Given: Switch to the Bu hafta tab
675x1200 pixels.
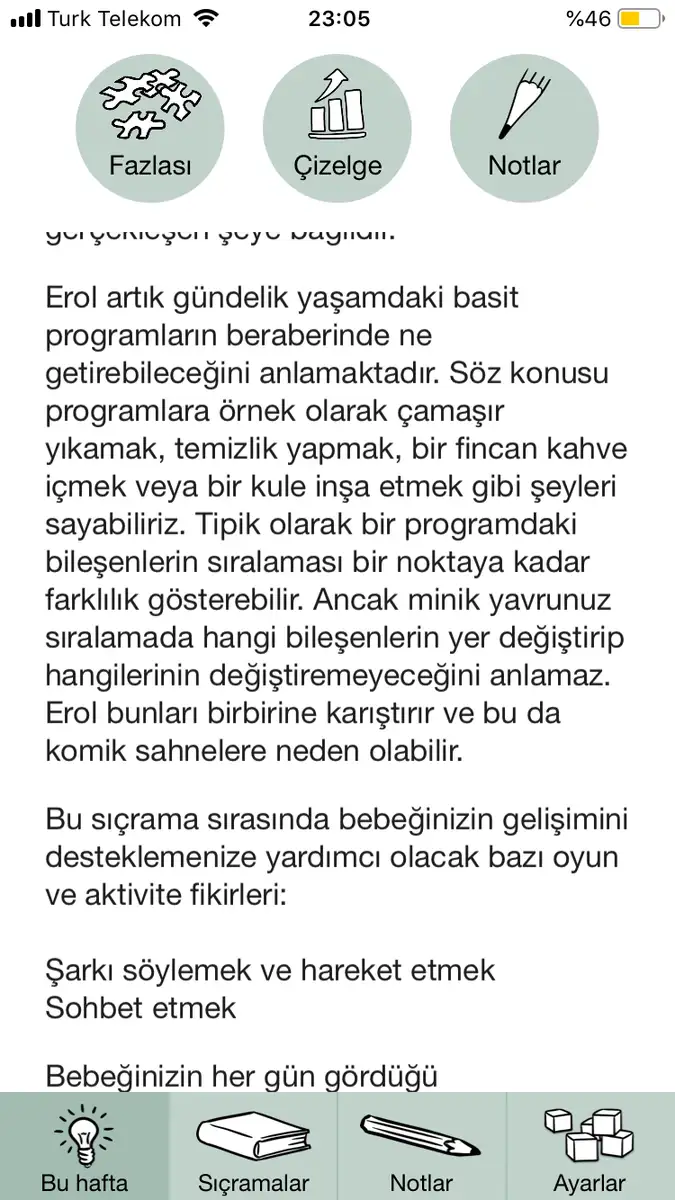Looking at the screenshot, I should [84, 1147].
